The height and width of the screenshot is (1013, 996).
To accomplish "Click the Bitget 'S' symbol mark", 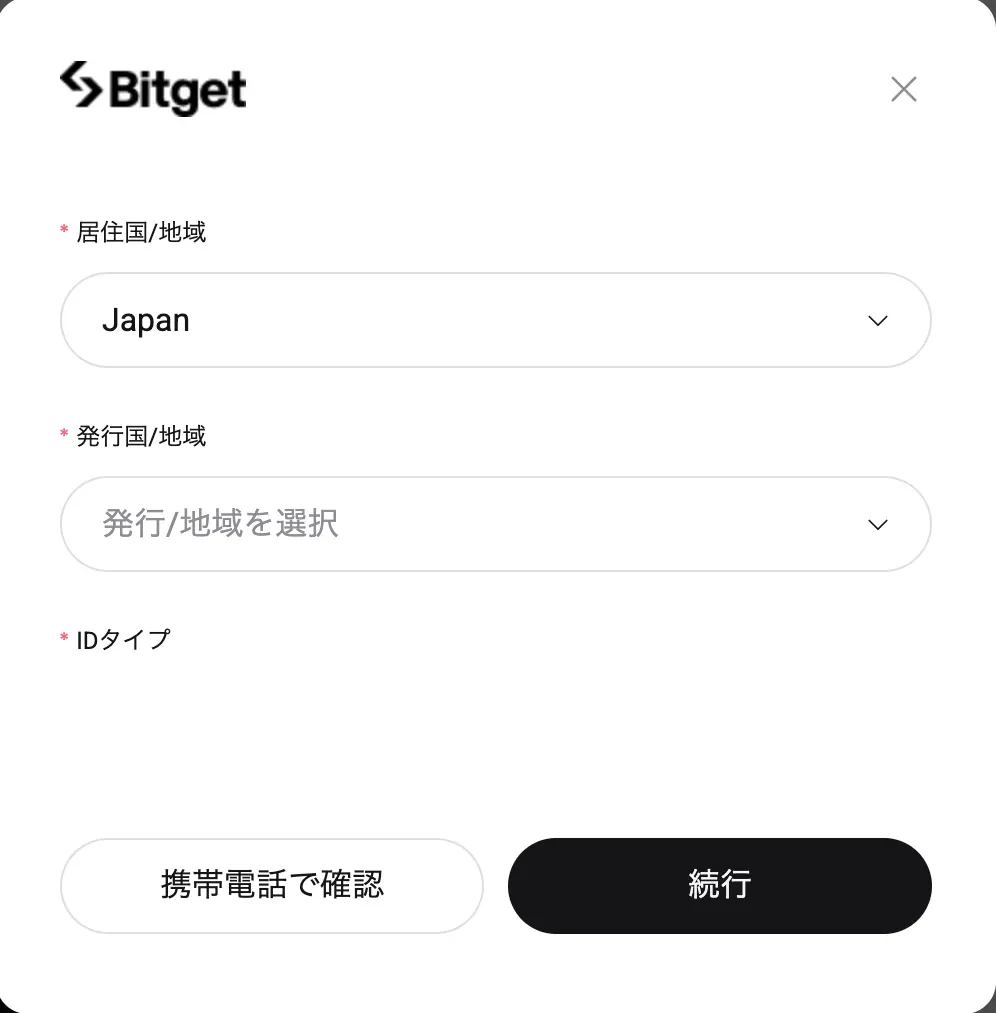I will 80,88.
